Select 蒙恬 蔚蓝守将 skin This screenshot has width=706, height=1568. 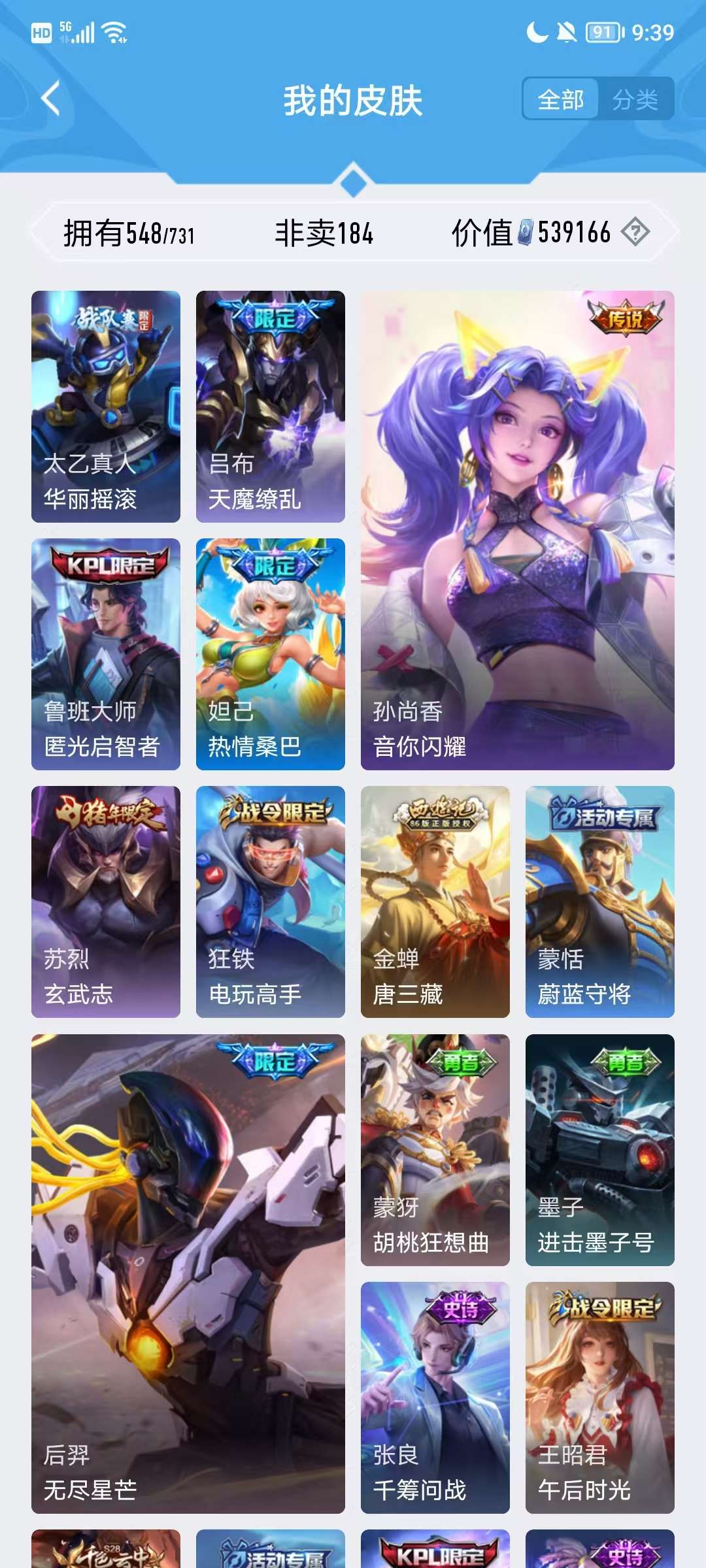(599, 902)
